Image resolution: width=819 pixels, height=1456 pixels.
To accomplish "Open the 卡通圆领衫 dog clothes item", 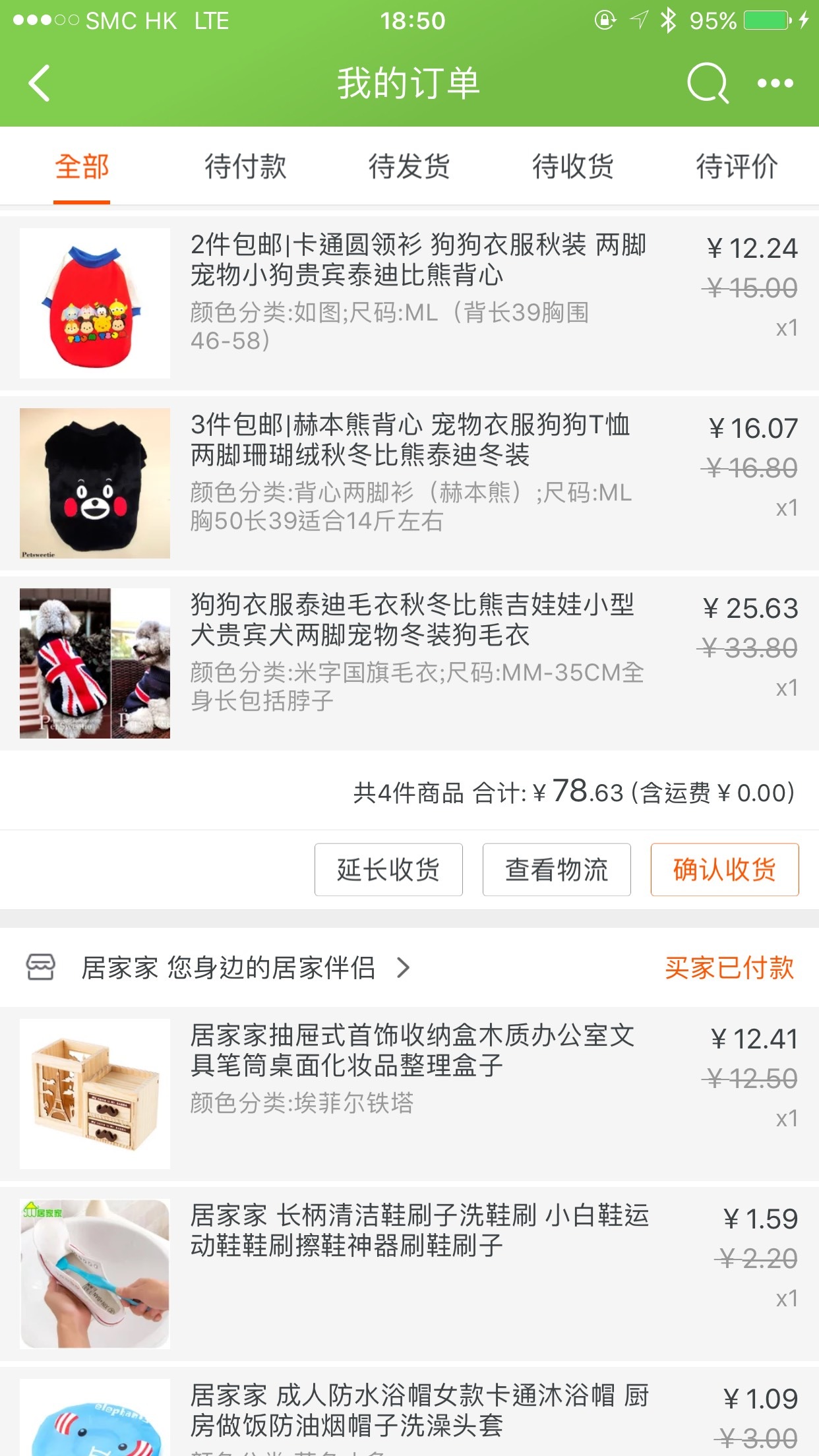I will coord(409,303).
